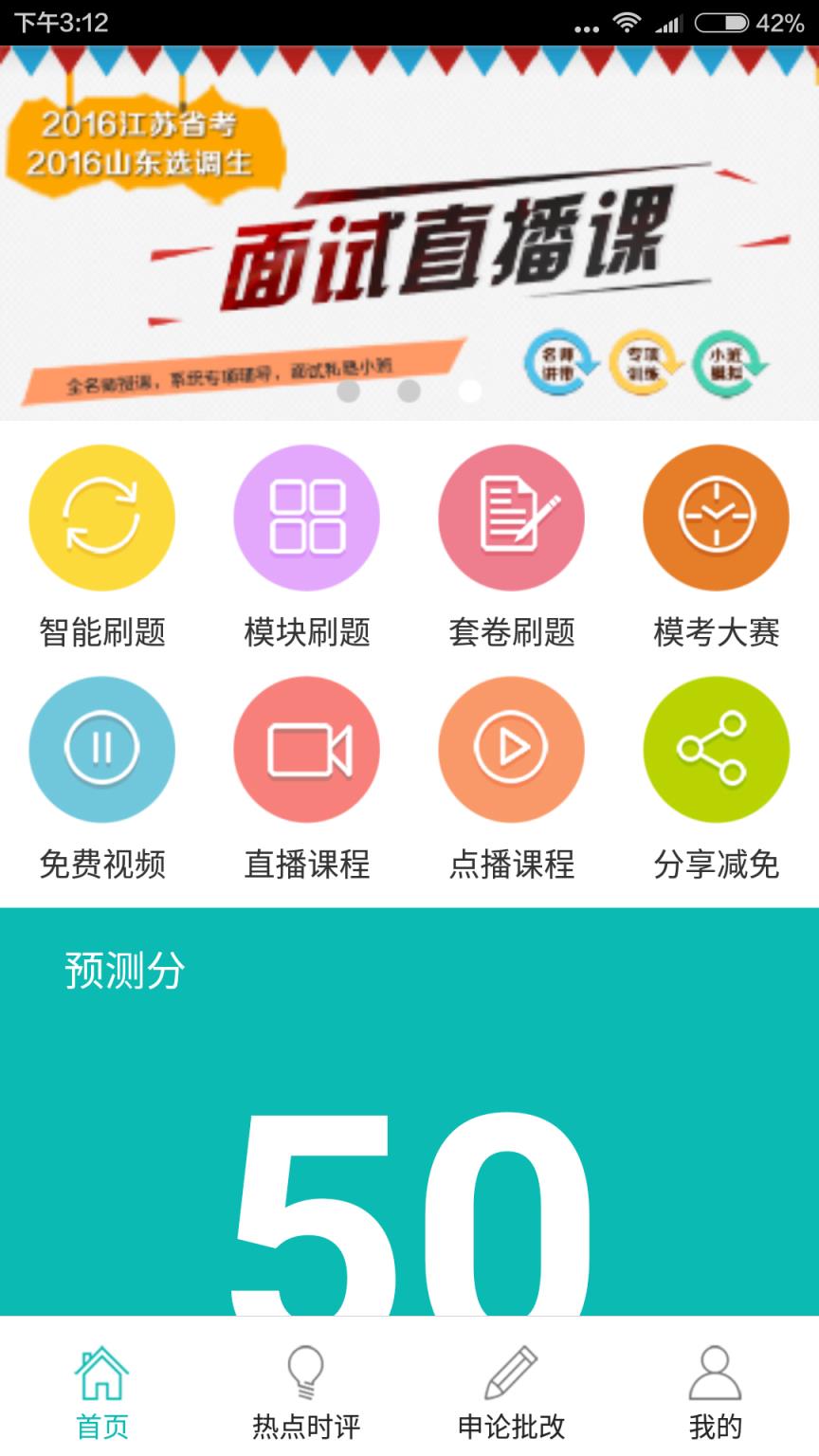The height and width of the screenshot is (1456, 819).
Task: Open 模考大赛 mock exam contest icon
Action: pos(716,518)
